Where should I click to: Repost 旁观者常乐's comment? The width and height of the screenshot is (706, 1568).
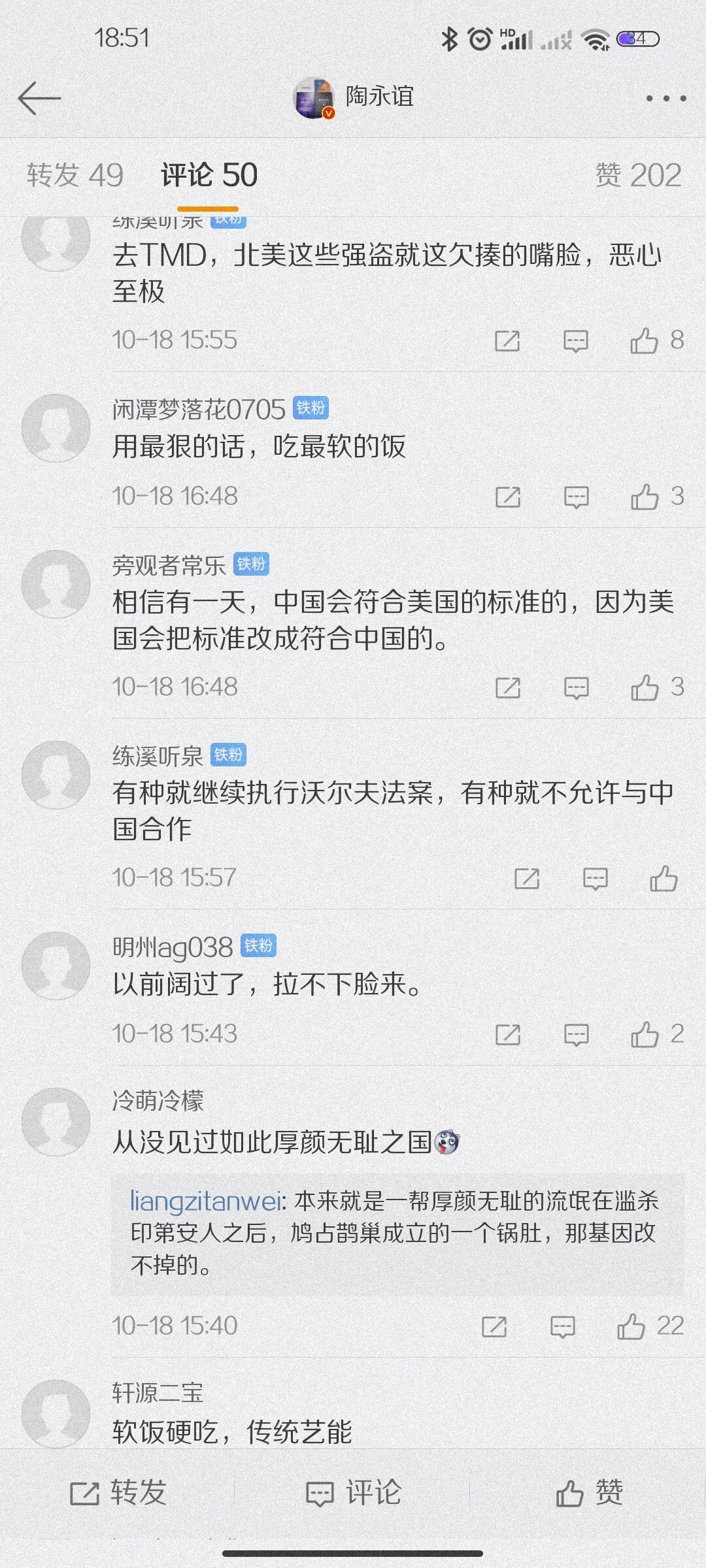pos(508,687)
